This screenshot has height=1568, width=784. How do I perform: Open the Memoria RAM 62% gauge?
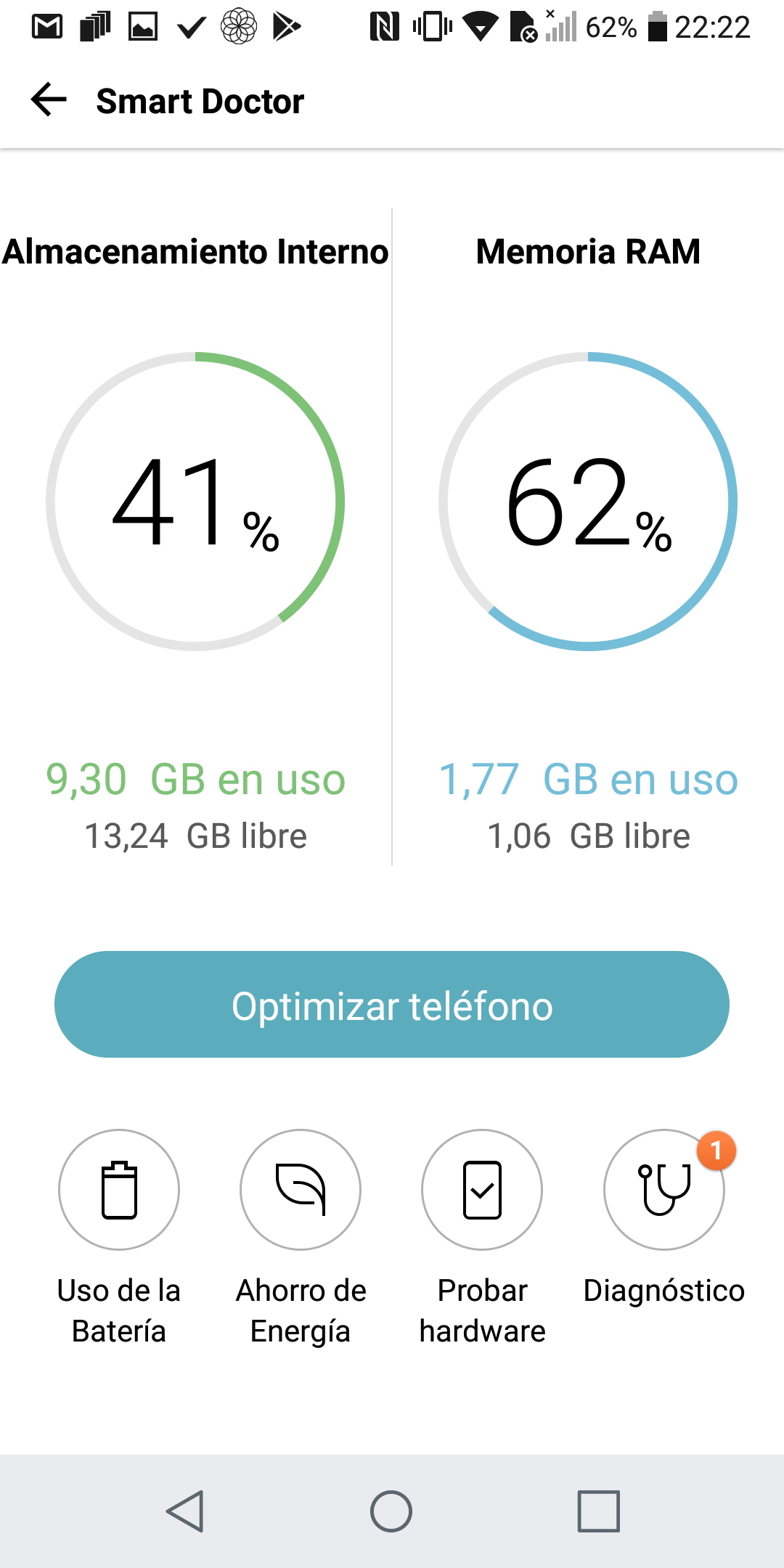588,502
